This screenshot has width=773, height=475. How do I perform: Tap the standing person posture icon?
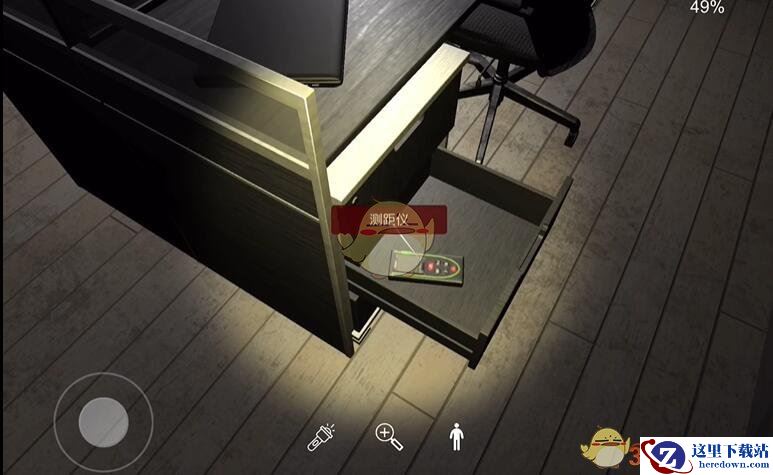pos(456,435)
